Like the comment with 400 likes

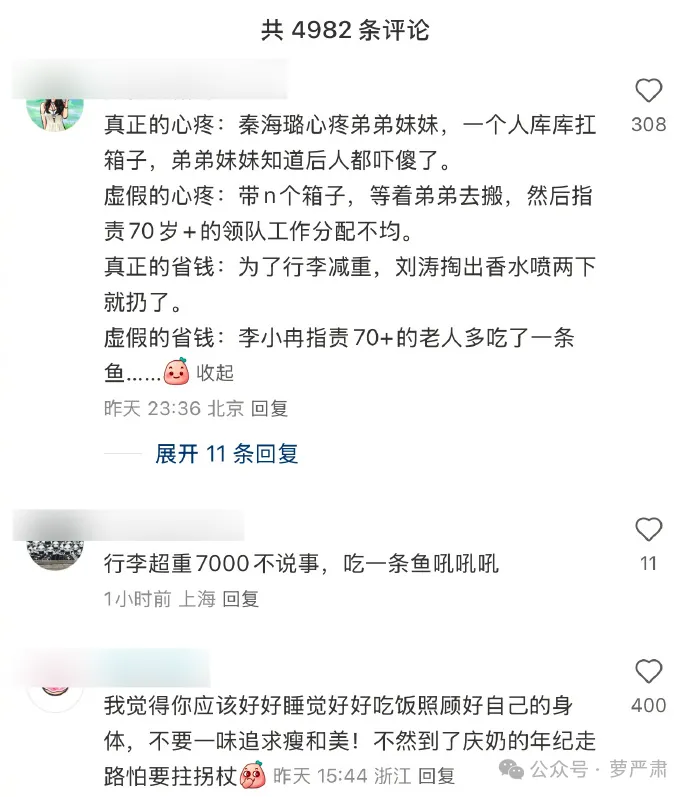coord(648,672)
